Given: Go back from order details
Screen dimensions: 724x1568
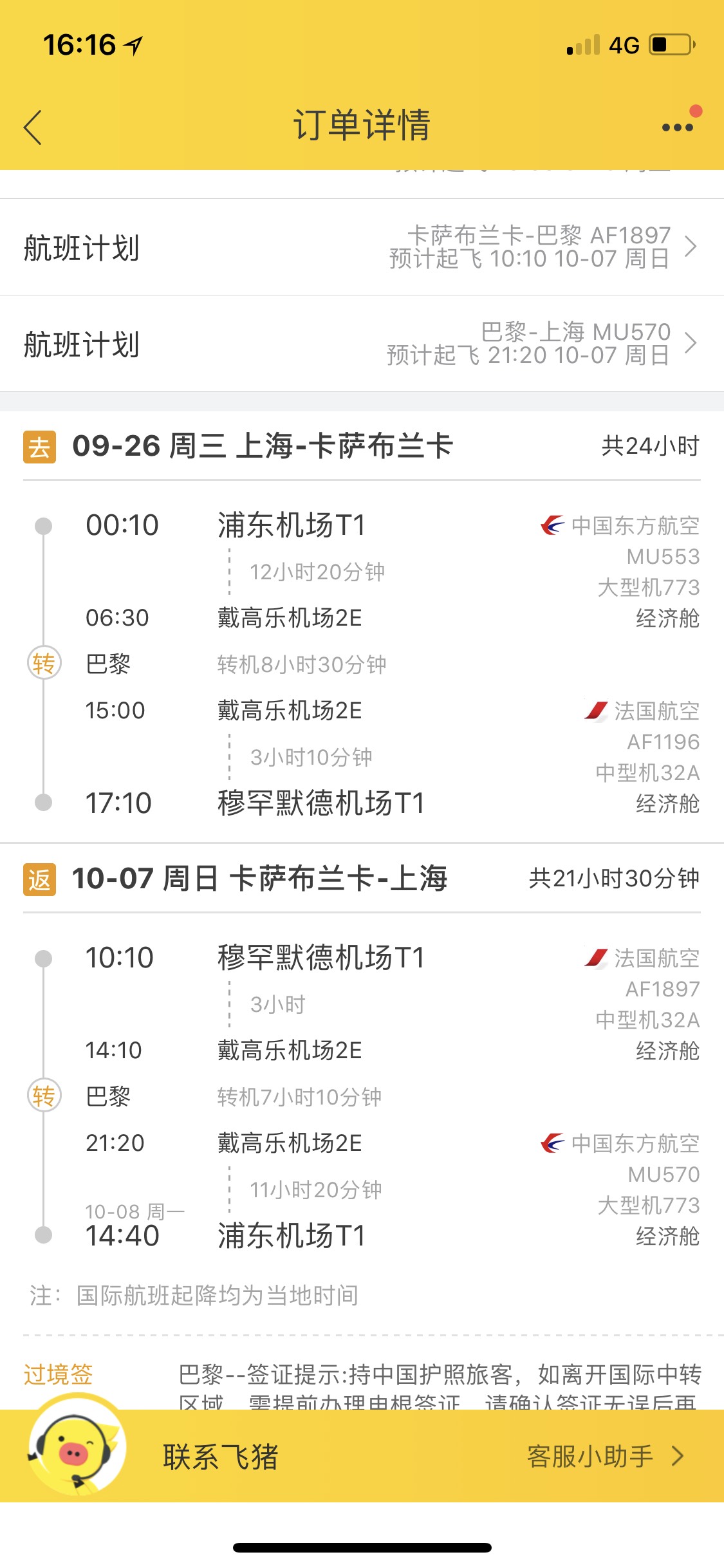Looking at the screenshot, I should tap(33, 127).
